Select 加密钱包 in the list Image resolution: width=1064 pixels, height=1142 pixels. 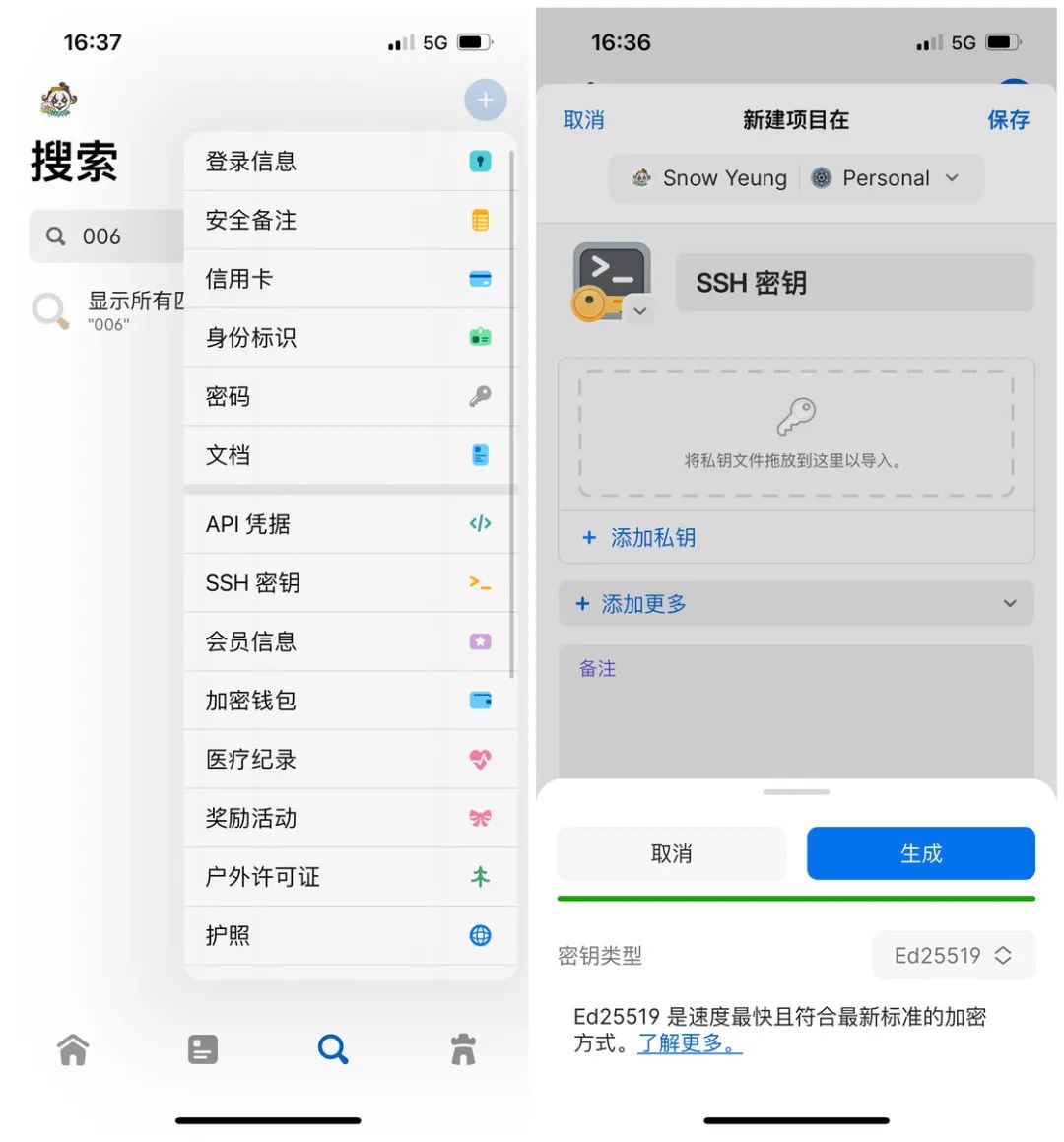(x=349, y=701)
